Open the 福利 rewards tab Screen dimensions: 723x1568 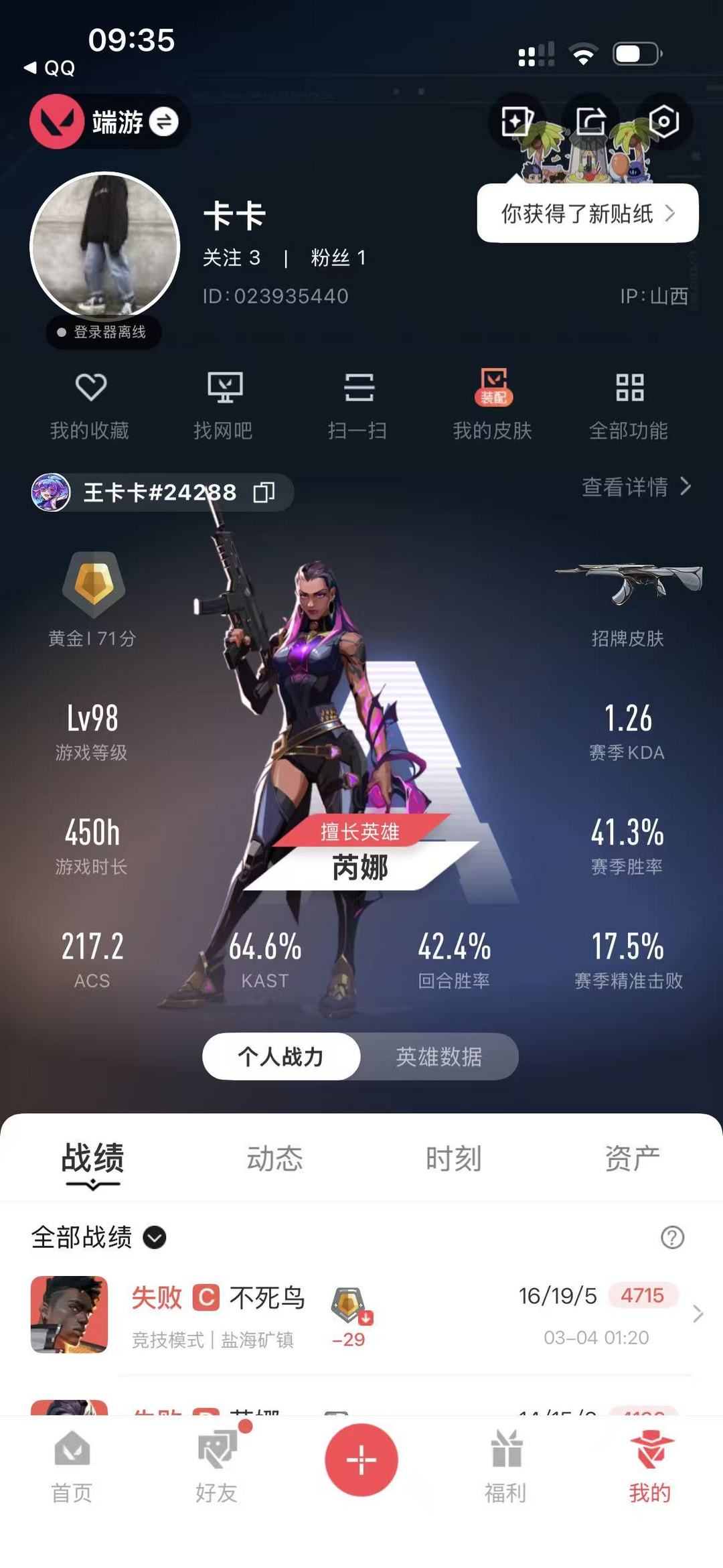coord(505,1467)
